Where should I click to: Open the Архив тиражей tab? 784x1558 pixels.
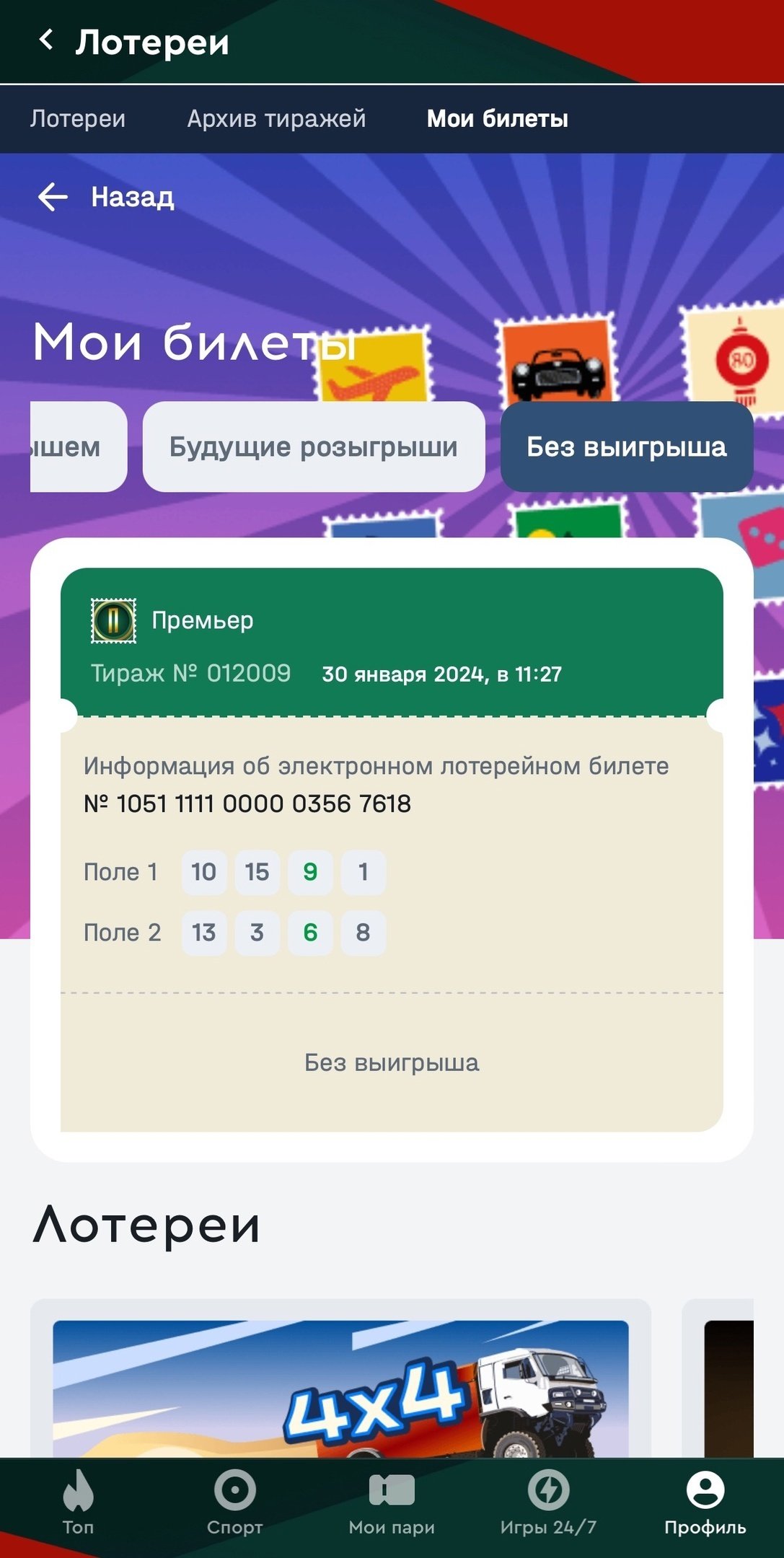click(276, 119)
